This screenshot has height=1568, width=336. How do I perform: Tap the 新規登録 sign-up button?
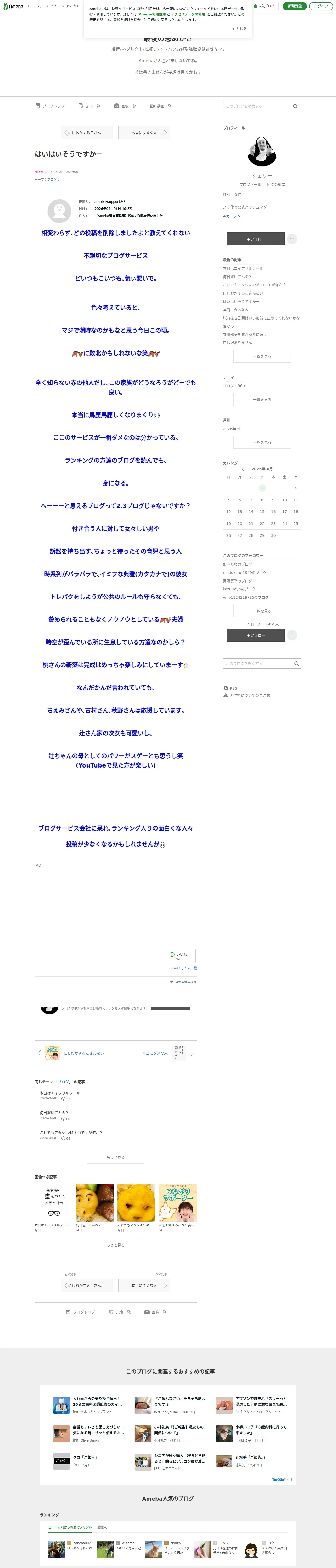pyautogui.click(x=295, y=6)
